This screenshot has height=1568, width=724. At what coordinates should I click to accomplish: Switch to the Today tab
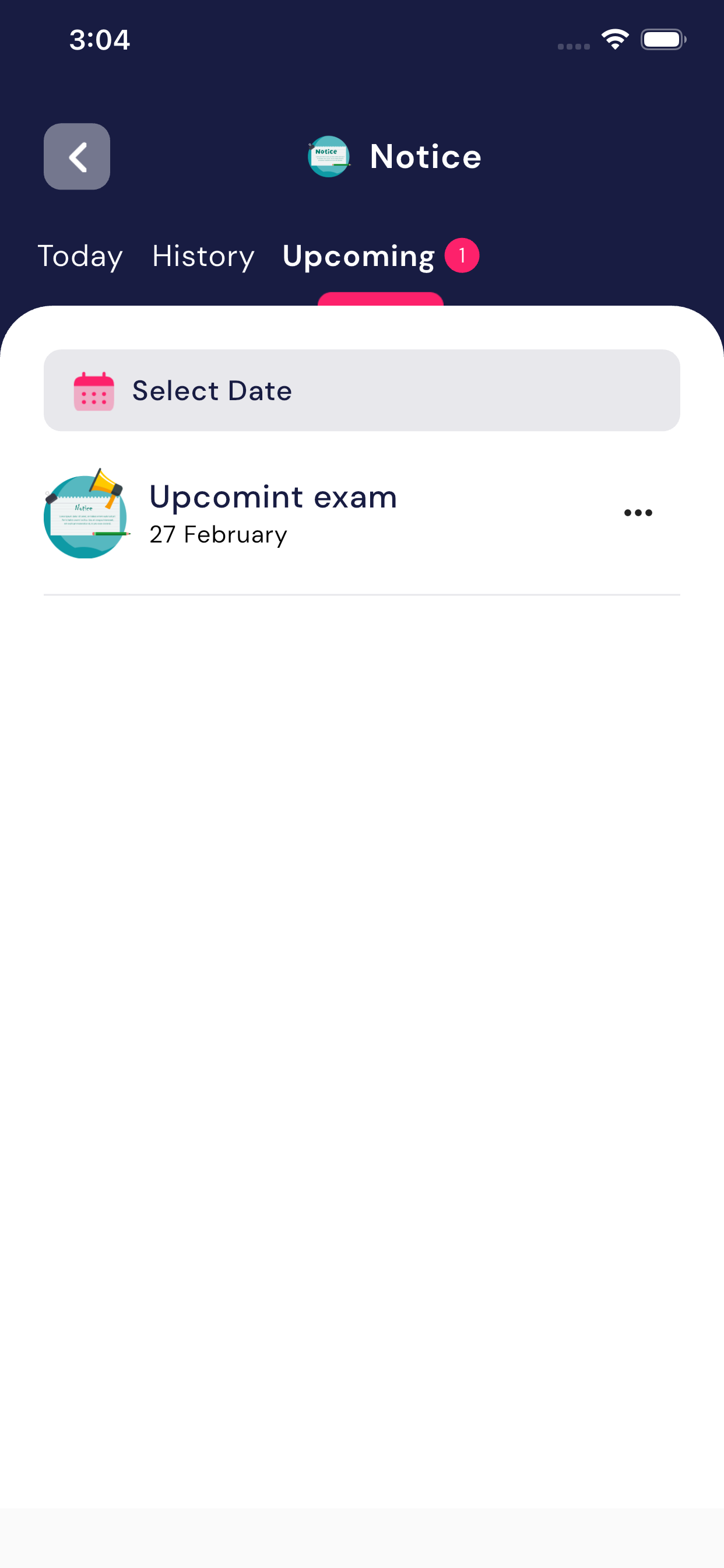tap(80, 256)
